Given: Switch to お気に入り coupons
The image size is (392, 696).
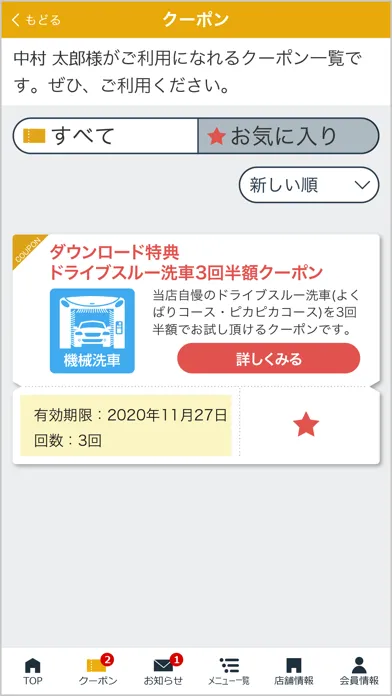Looking at the screenshot, I should 288,136.
